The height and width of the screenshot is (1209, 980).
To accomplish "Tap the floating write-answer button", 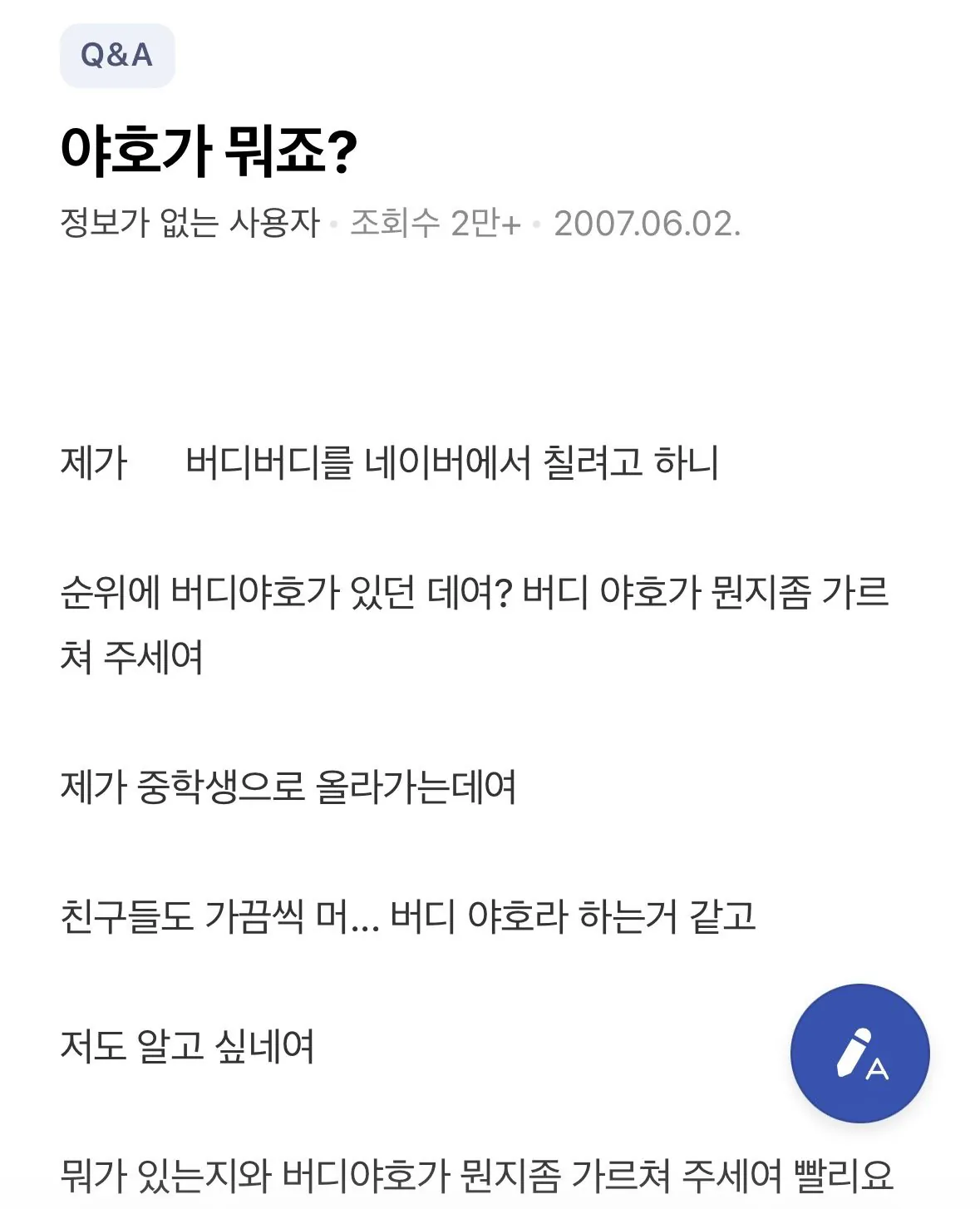I will [859, 1054].
